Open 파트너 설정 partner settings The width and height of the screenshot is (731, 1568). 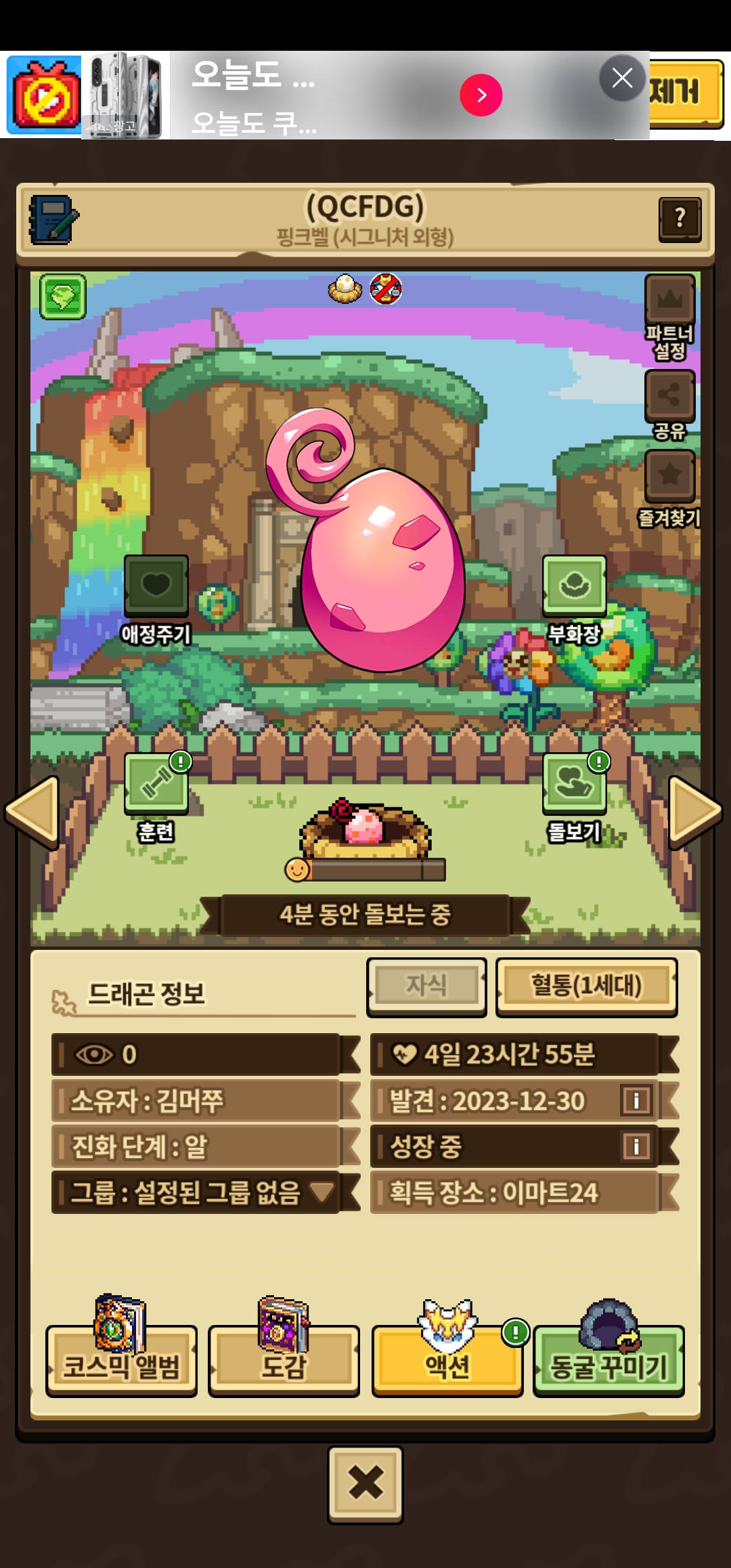(669, 301)
